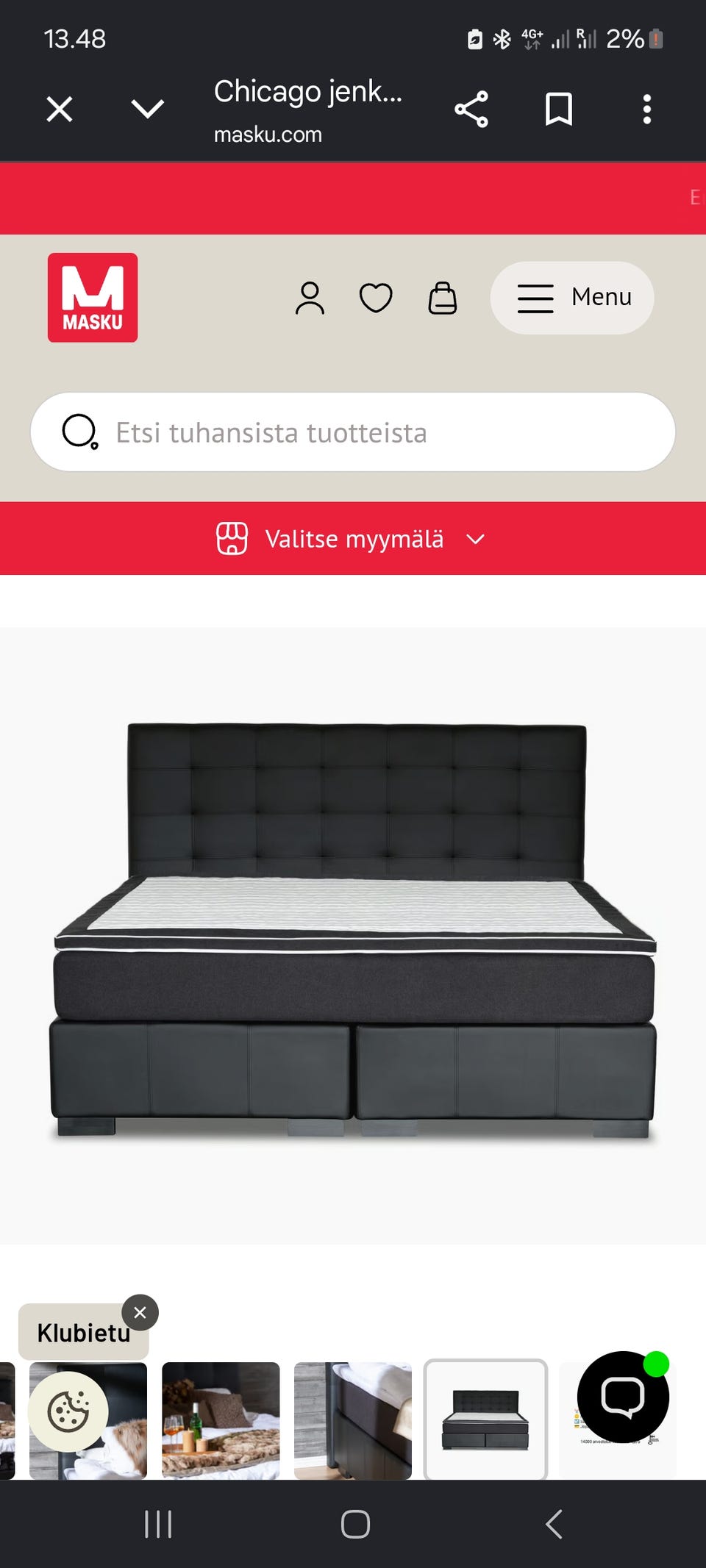This screenshot has width=706, height=1568.
Task: Go to Masku home via logo
Action: coord(93,298)
